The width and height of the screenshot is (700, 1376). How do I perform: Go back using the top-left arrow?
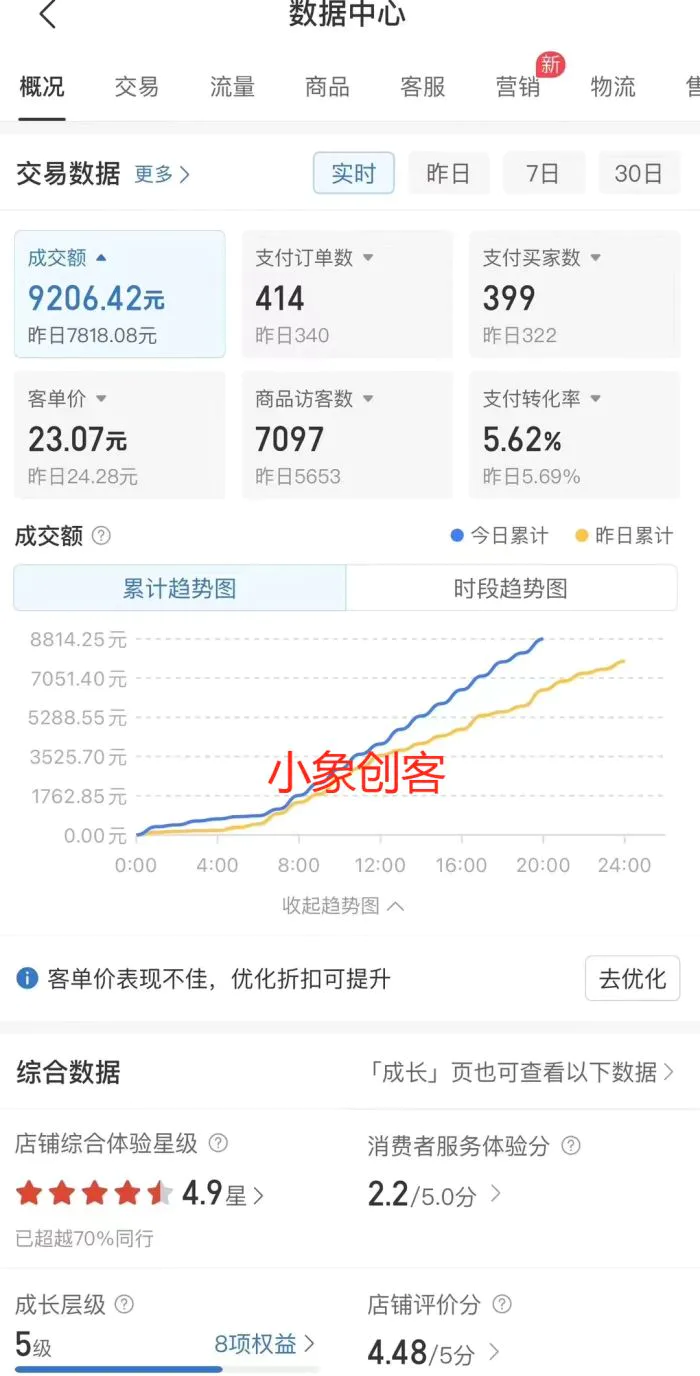(x=47, y=15)
